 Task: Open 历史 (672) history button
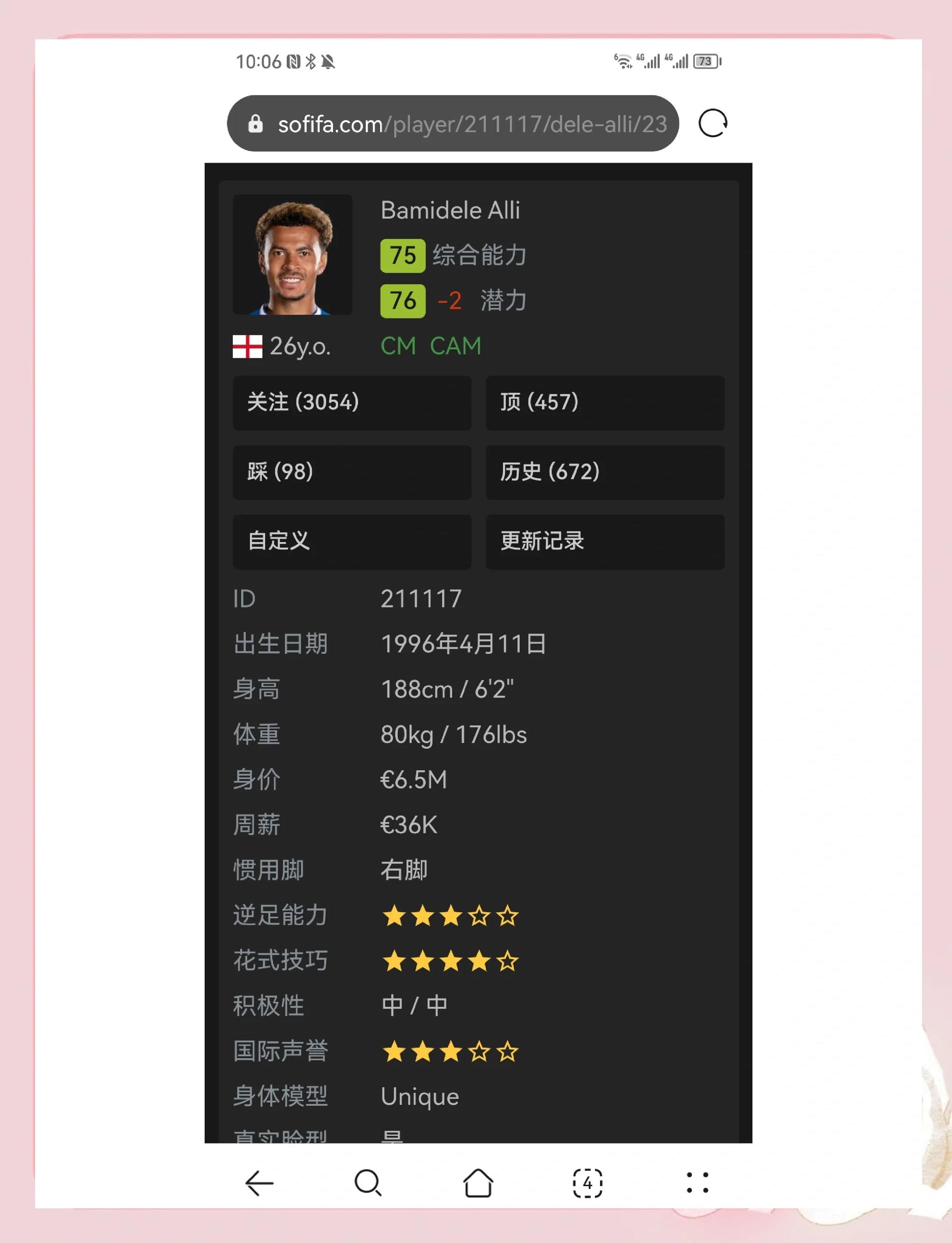tap(605, 472)
